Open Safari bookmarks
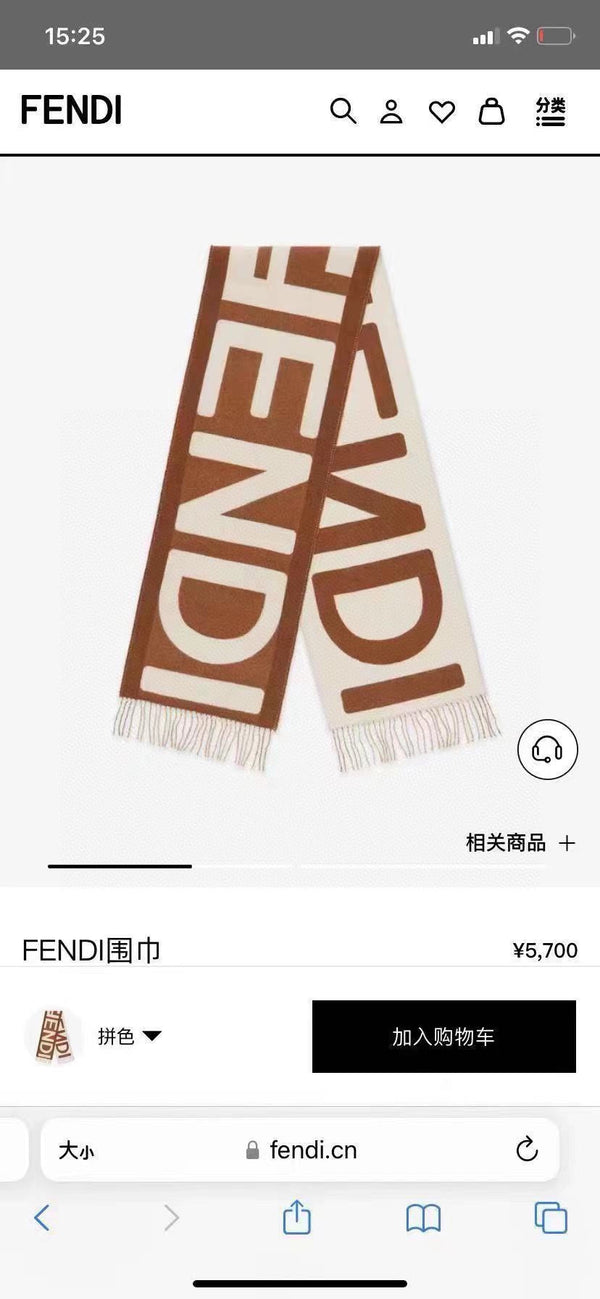The width and height of the screenshot is (600, 1299). tap(423, 1217)
